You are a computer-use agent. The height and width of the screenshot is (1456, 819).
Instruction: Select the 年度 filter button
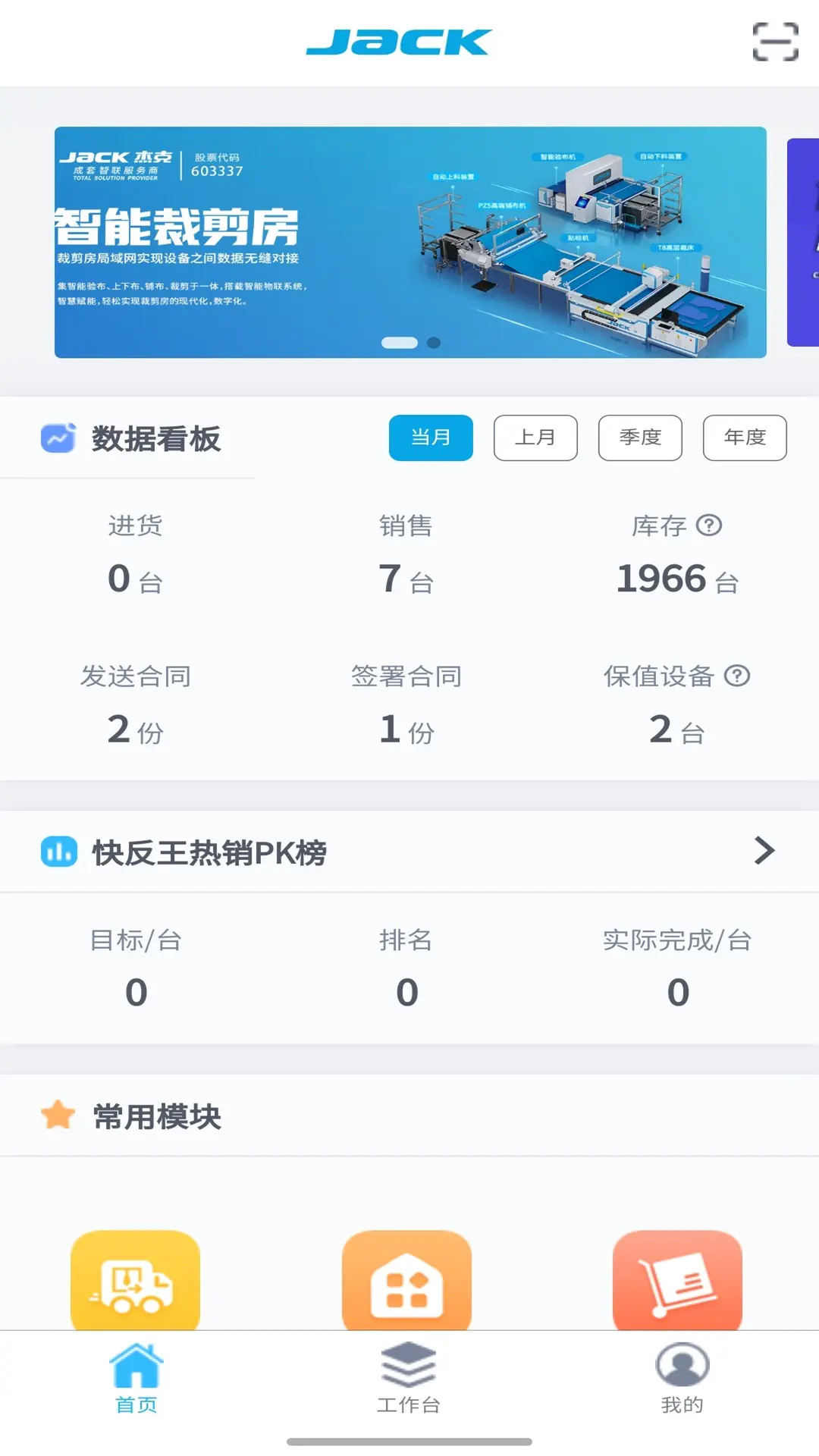[745, 438]
